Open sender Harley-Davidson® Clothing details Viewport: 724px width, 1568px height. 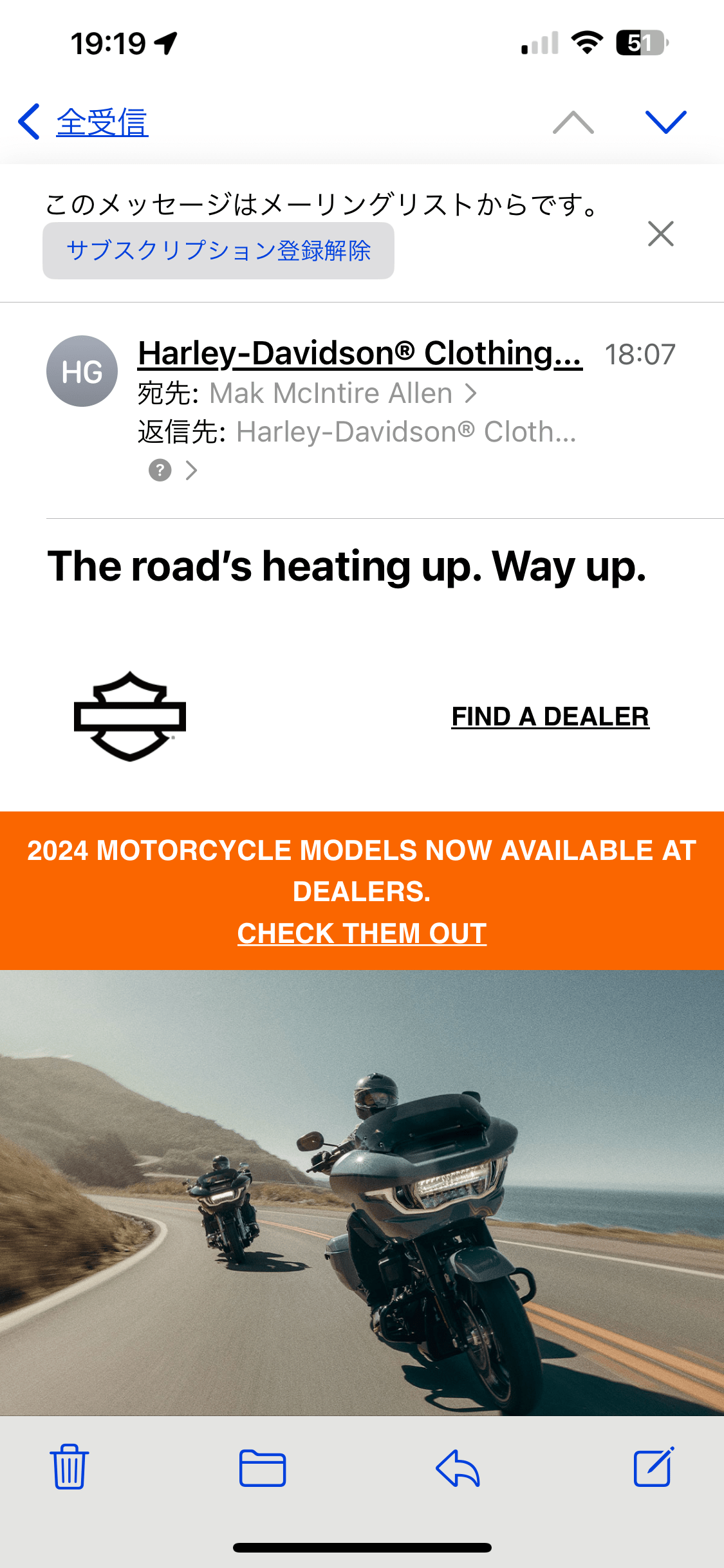pyautogui.click(x=359, y=353)
